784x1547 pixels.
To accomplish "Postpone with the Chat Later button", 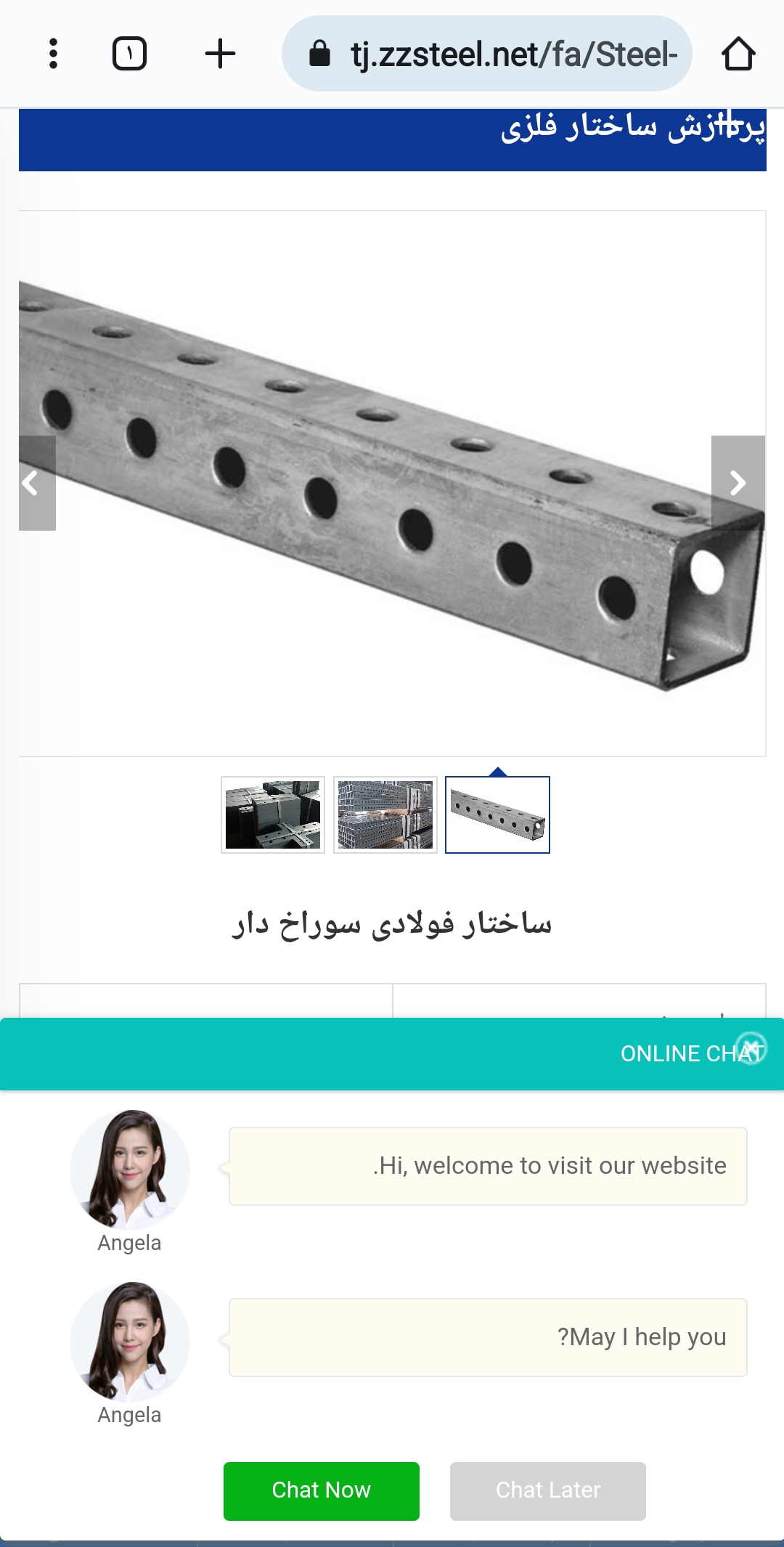I will (x=548, y=1490).
